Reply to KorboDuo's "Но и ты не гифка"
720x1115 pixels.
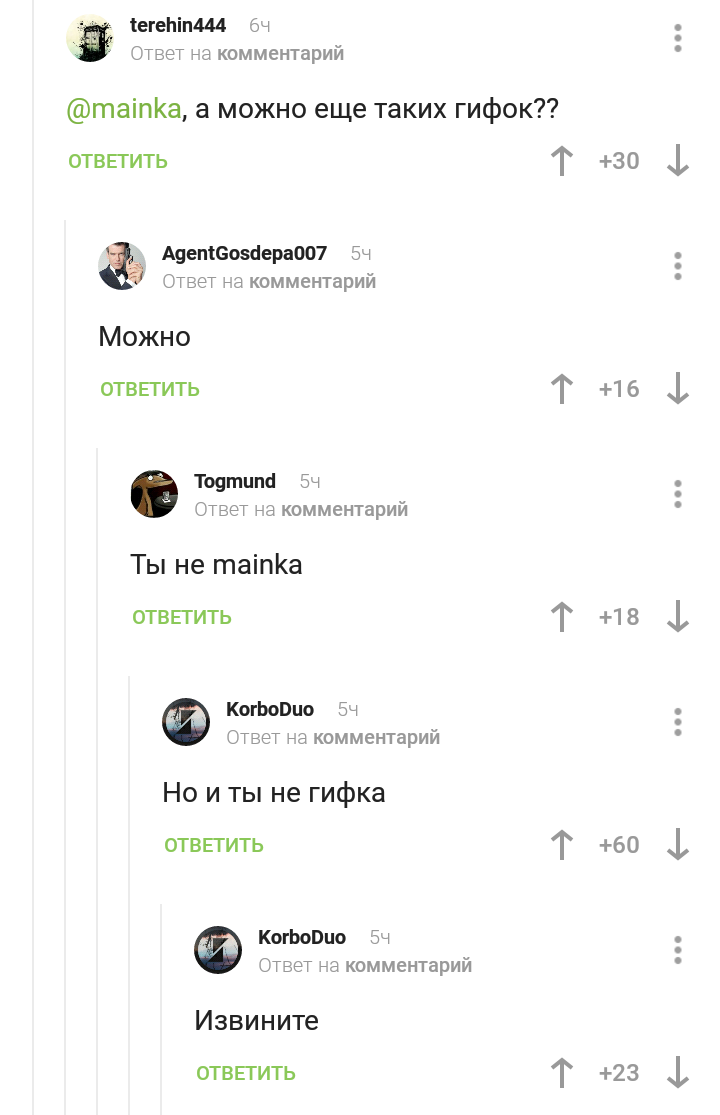click(214, 845)
